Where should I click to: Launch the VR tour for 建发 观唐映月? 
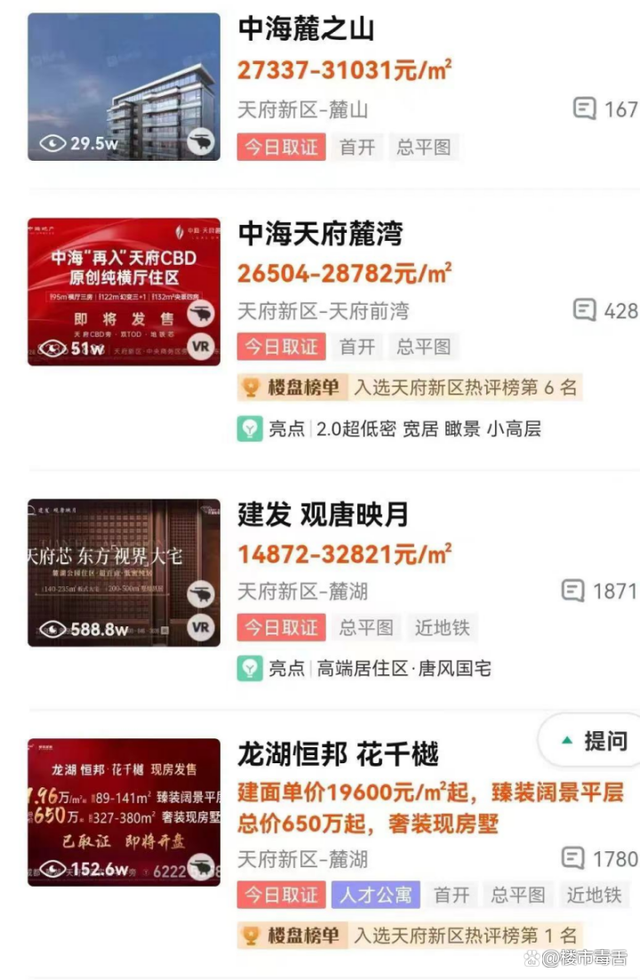[x=201, y=627]
